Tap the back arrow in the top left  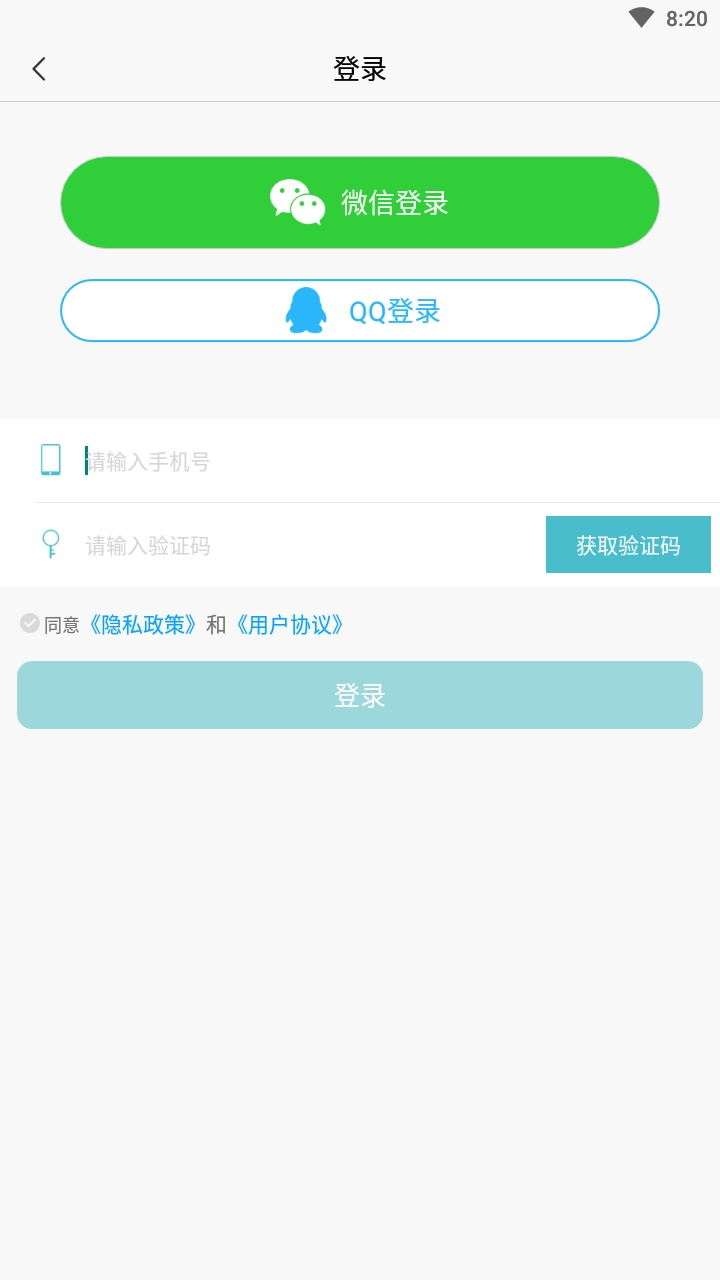(x=39, y=68)
